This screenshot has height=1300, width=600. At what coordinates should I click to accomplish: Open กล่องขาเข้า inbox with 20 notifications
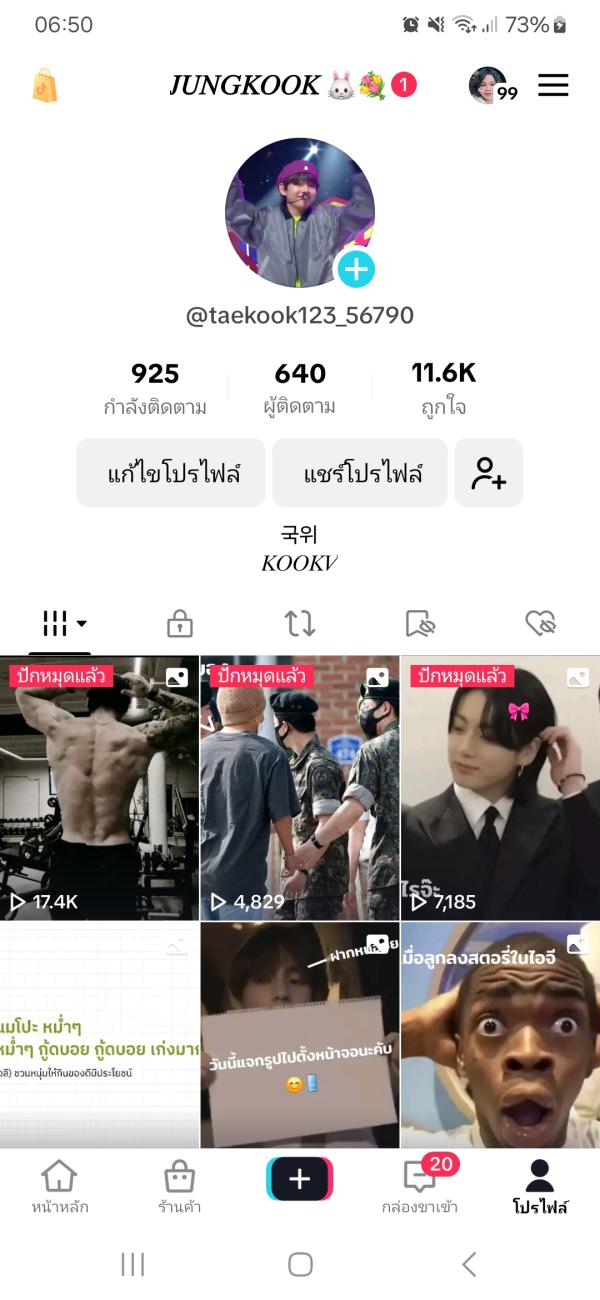(x=420, y=1186)
